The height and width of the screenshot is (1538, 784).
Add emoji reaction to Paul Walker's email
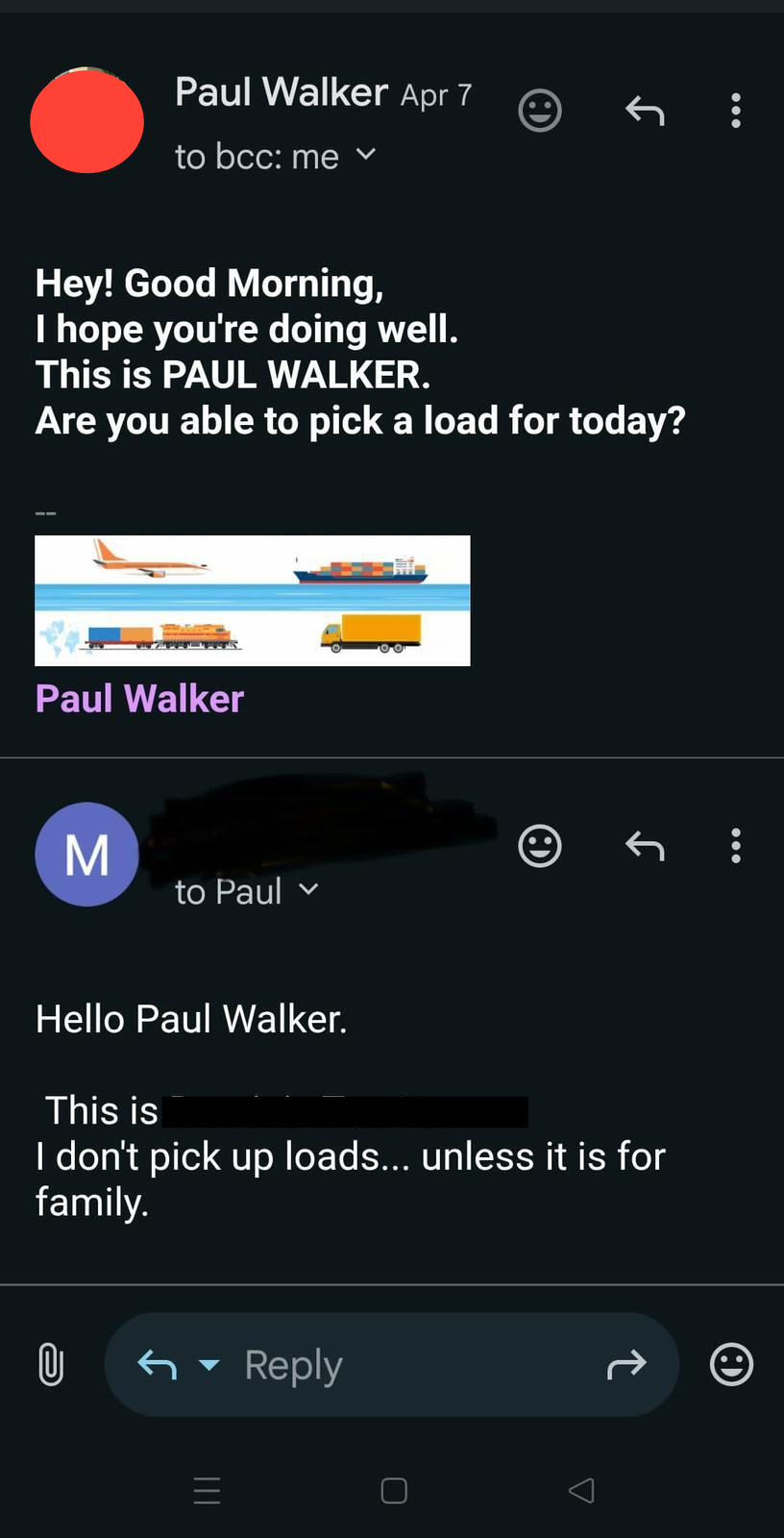[x=540, y=111]
